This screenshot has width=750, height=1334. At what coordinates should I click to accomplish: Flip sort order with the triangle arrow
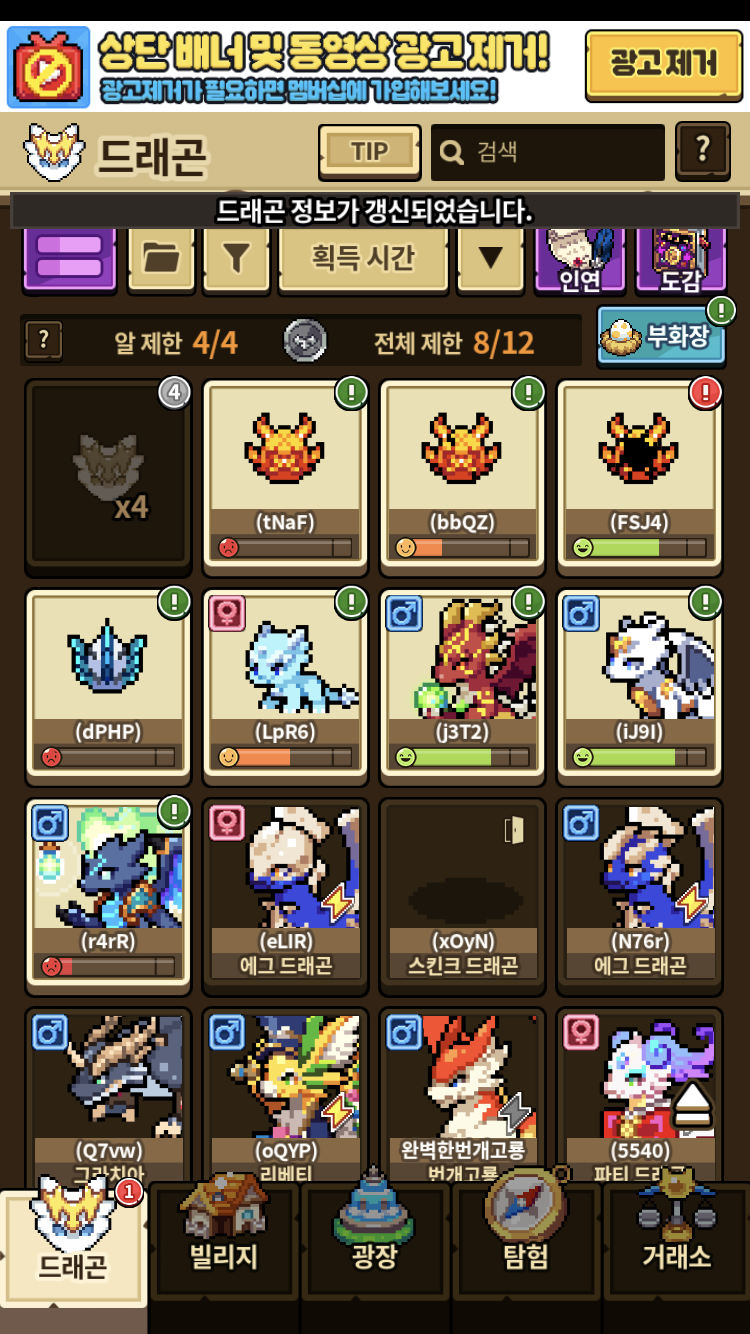point(490,257)
